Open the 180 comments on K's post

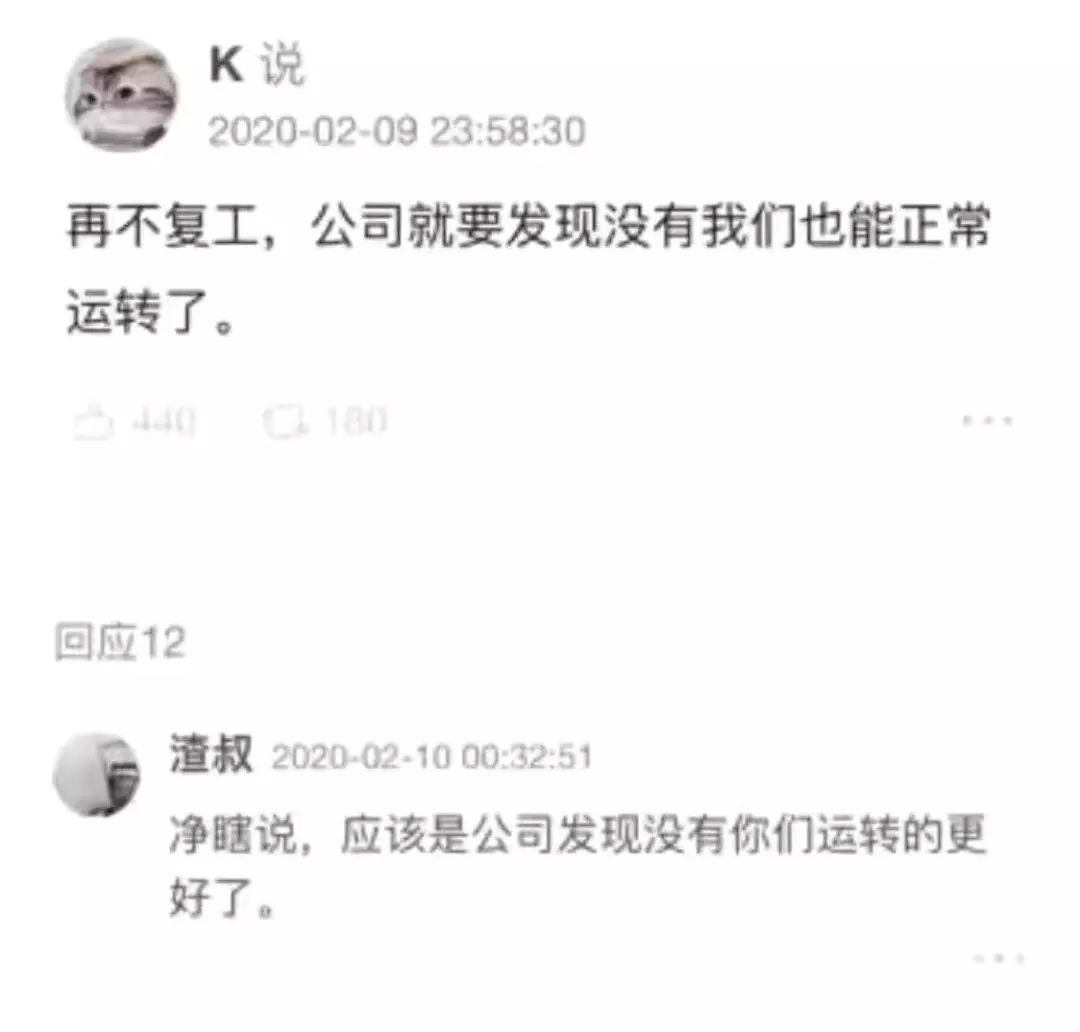(x=286, y=423)
